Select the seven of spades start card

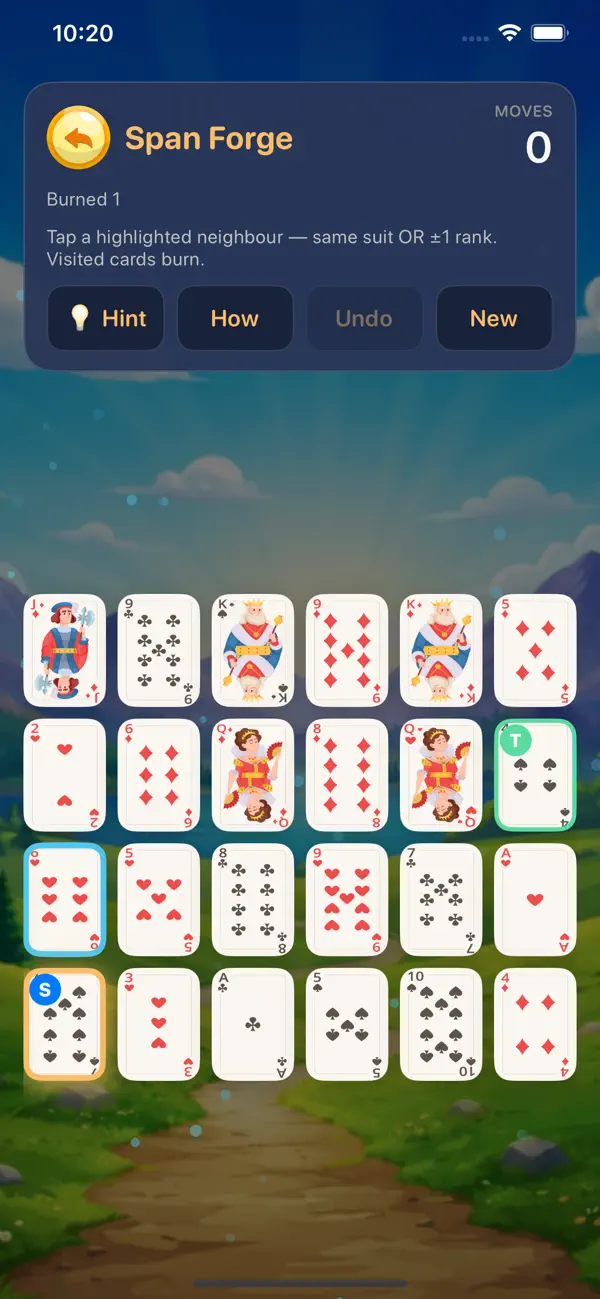(65, 1024)
